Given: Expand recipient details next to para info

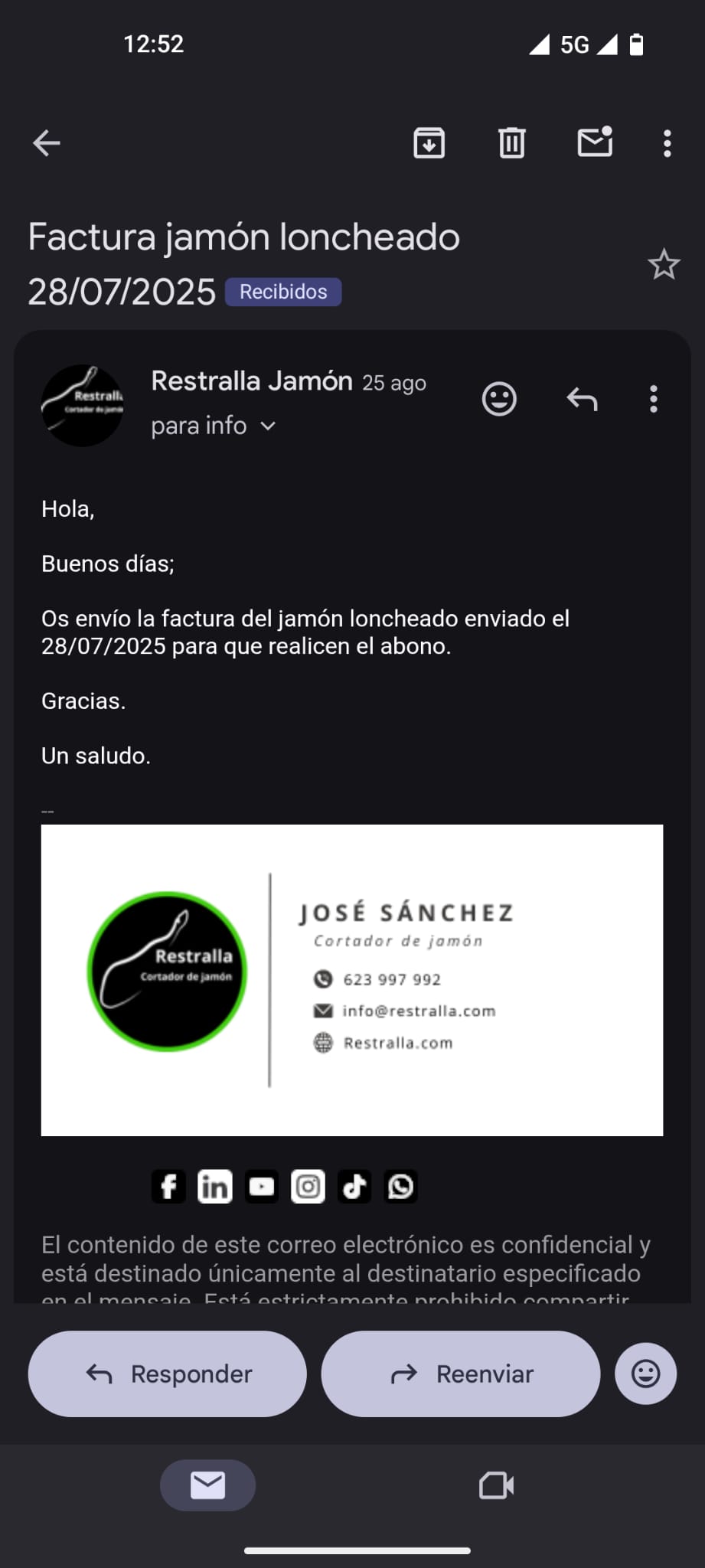Looking at the screenshot, I should pos(268,426).
